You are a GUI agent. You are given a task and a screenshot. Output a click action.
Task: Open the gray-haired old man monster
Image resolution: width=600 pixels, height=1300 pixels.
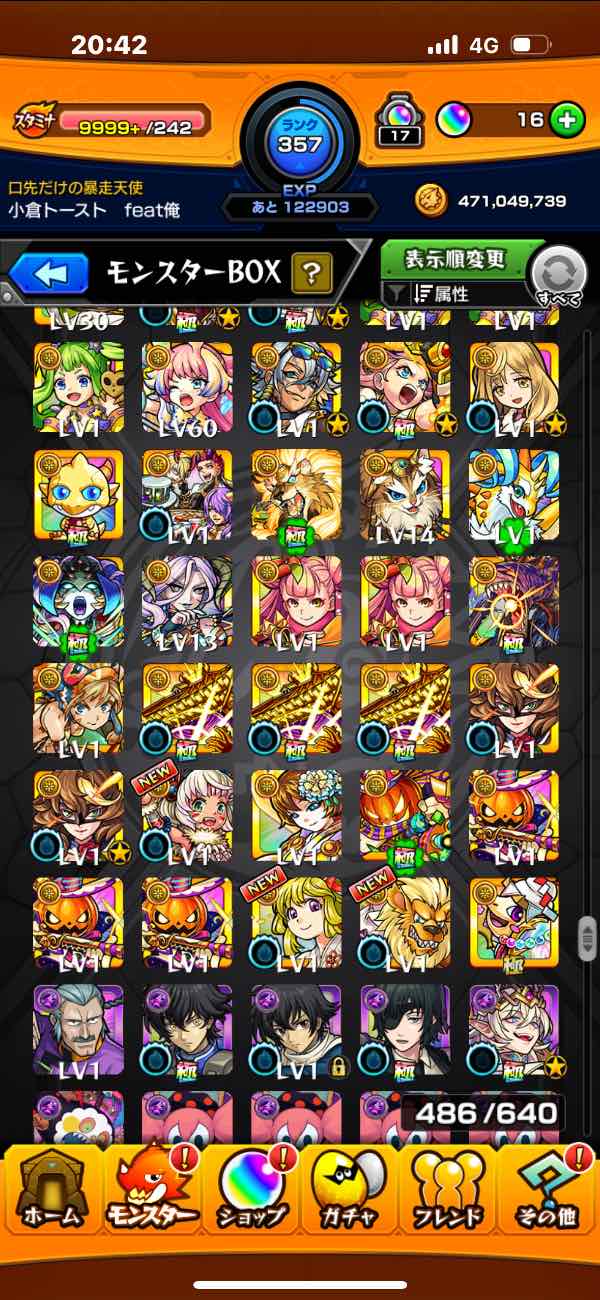(x=78, y=1030)
